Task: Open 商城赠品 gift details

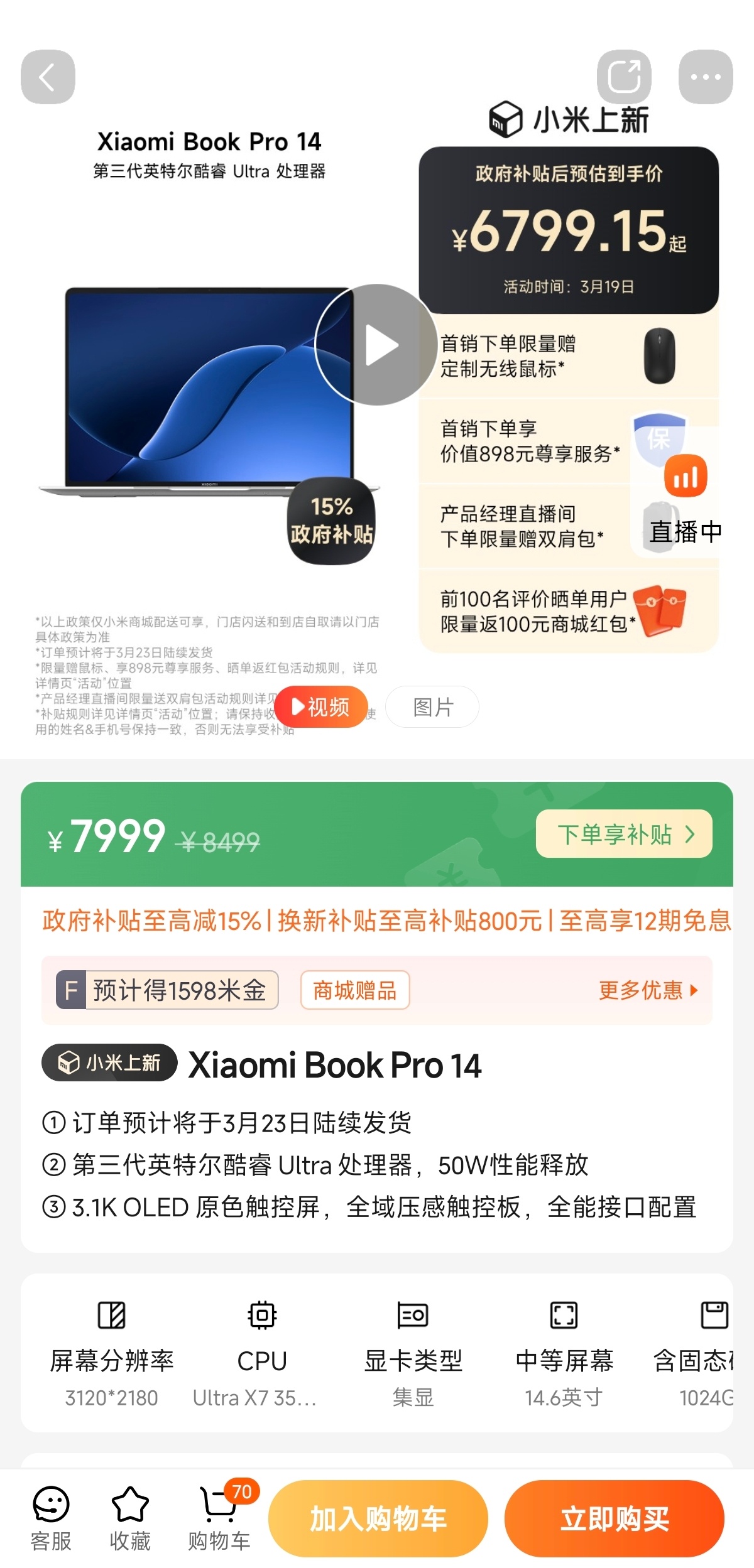Action: click(x=355, y=989)
